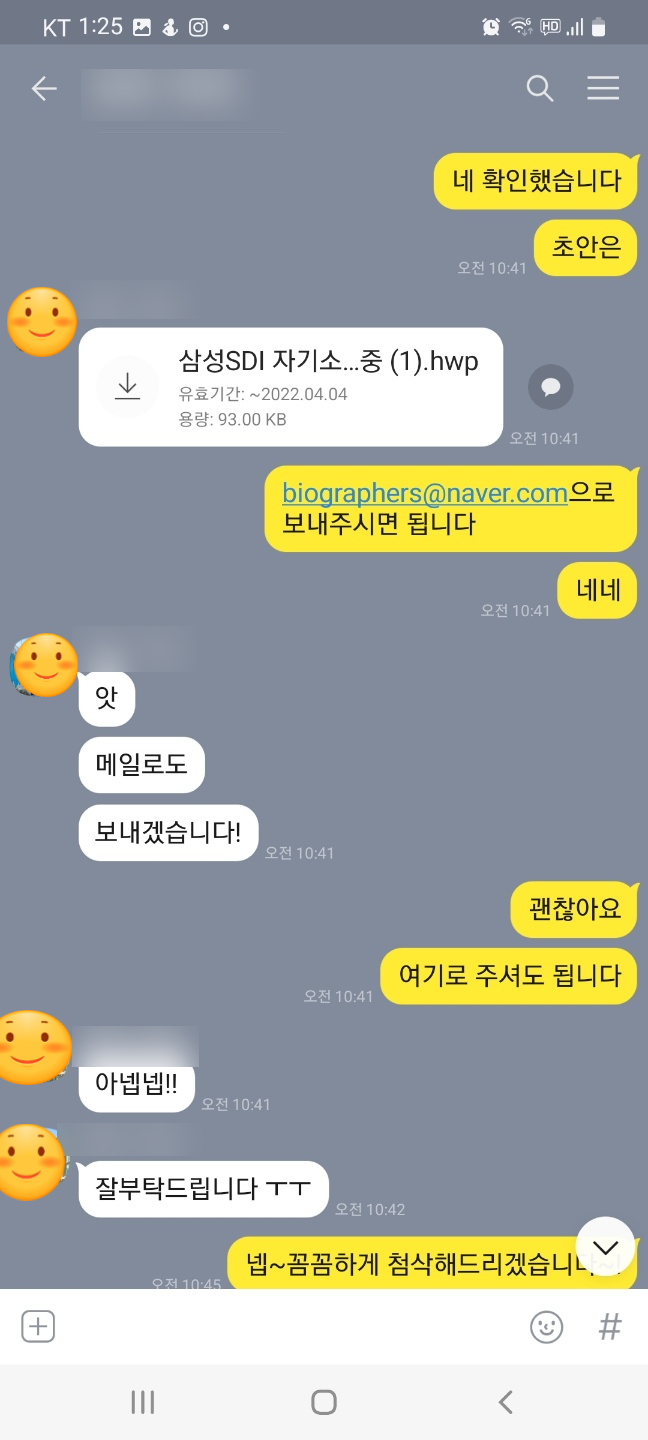Download the 삼성SDI 자기소개서 hwp file
The width and height of the screenshot is (648, 1440).
point(128,386)
